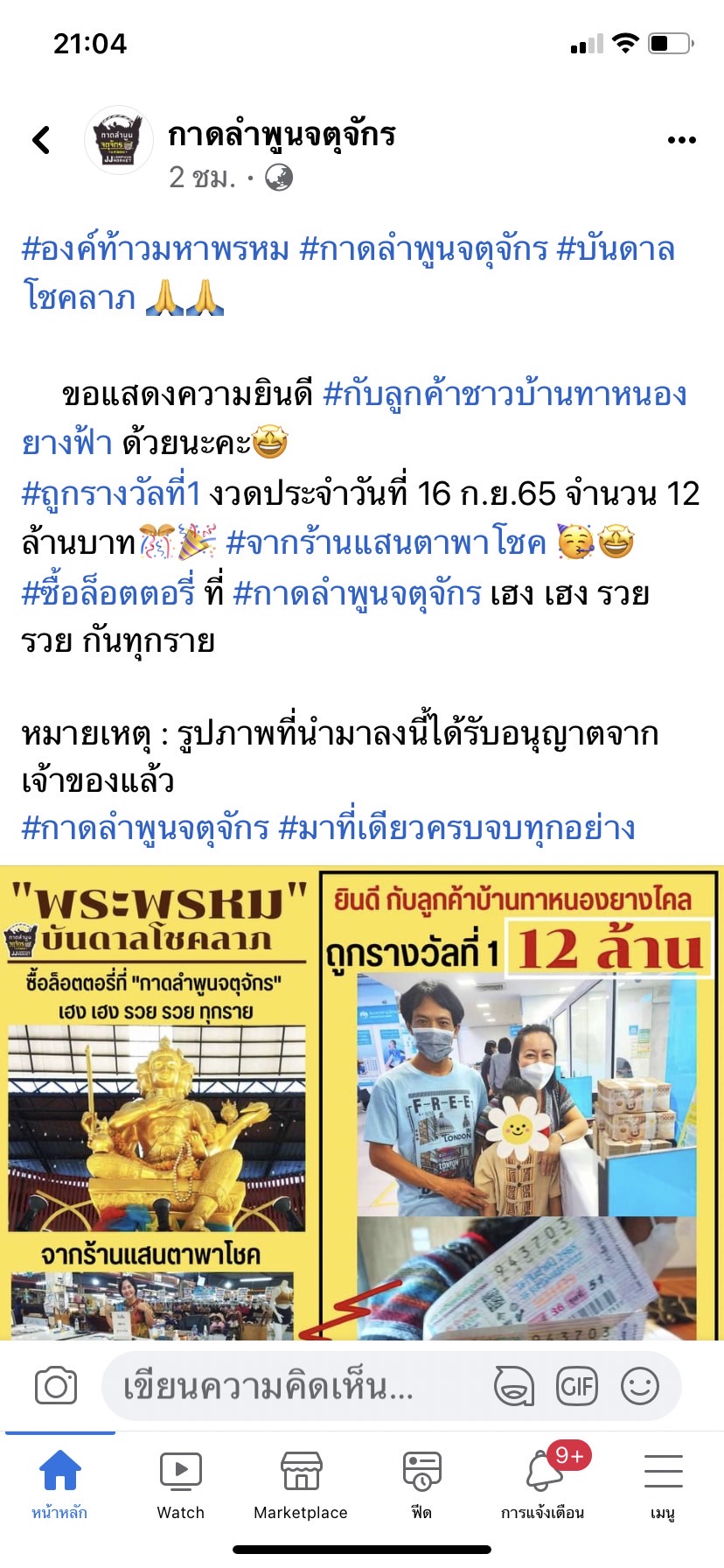The width and height of the screenshot is (724, 1568).
Task: Open the เมนู menu tab
Action: [x=663, y=1484]
